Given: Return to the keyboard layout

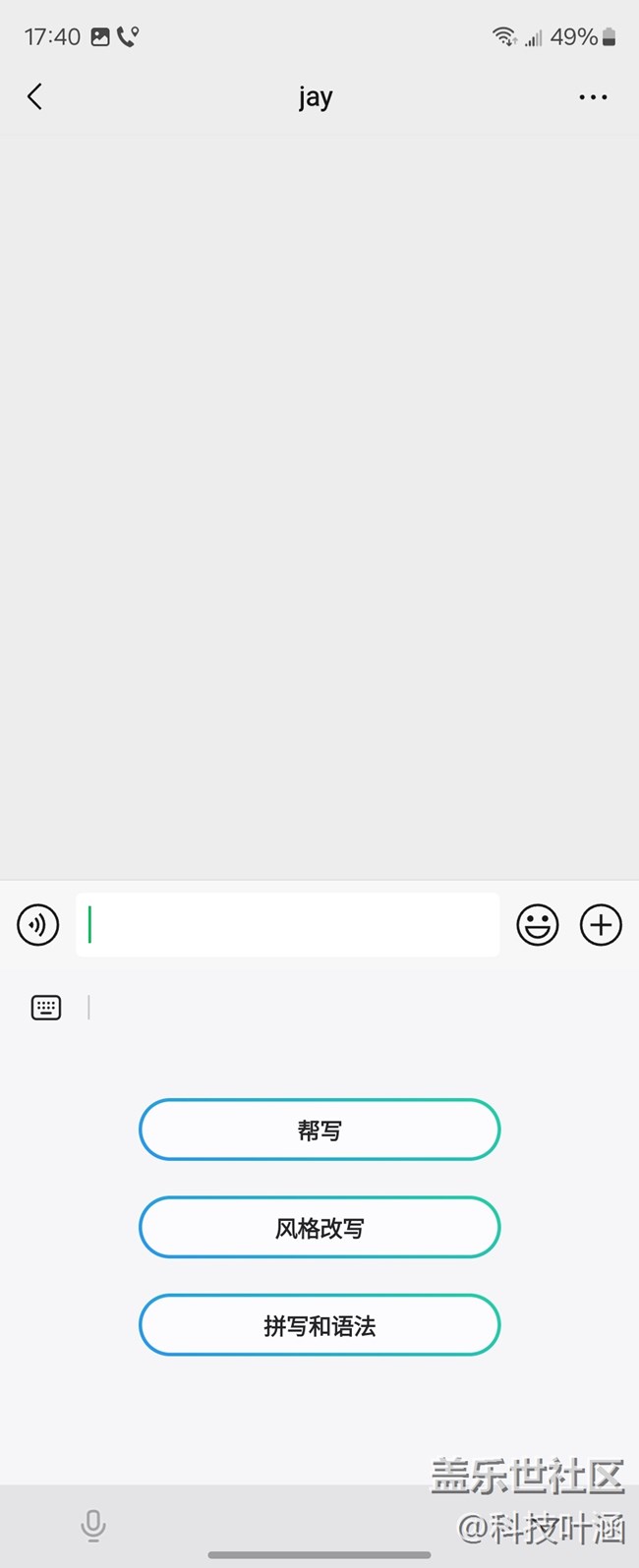Looking at the screenshot, I should pyautogui.click(x=46, y=1008).
